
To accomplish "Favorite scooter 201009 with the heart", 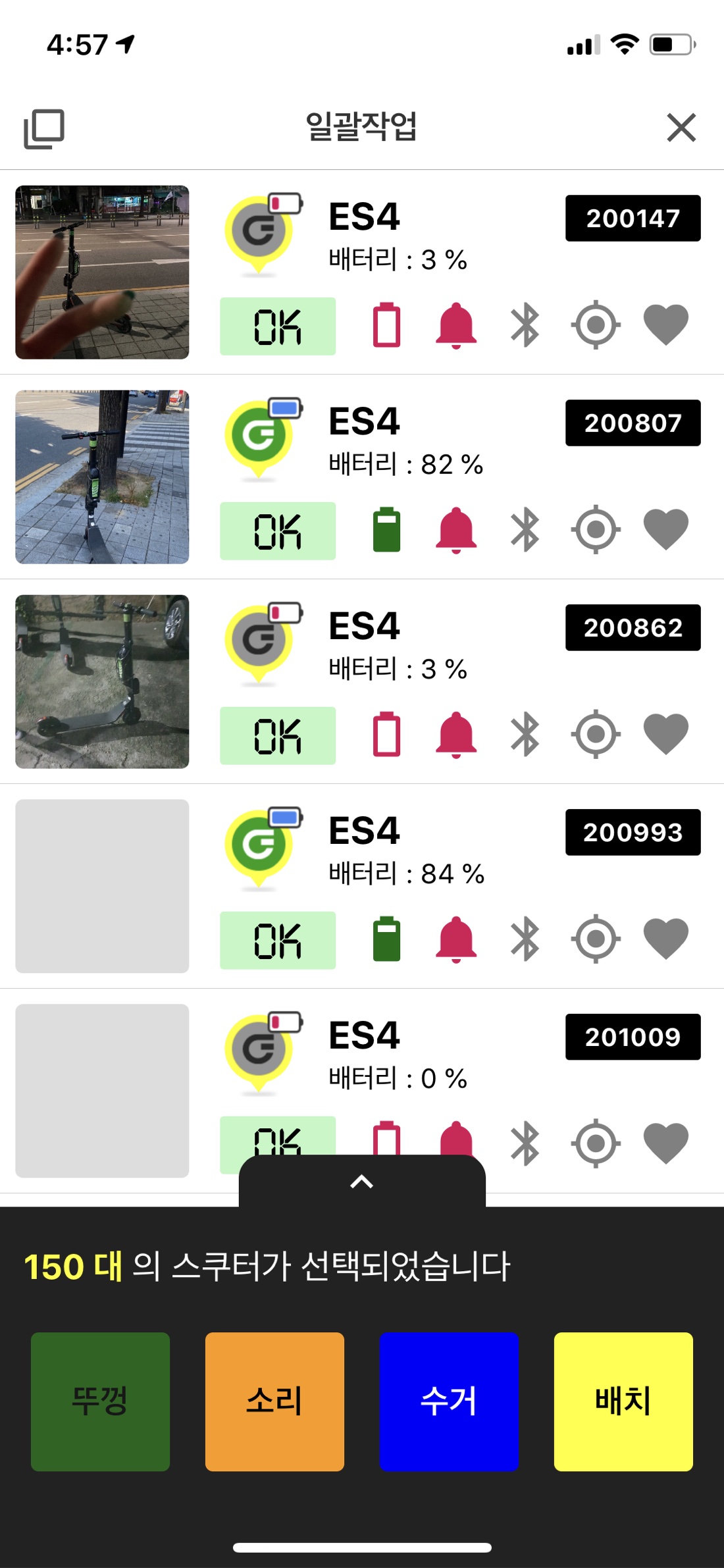I will (x=666, y=1143).
